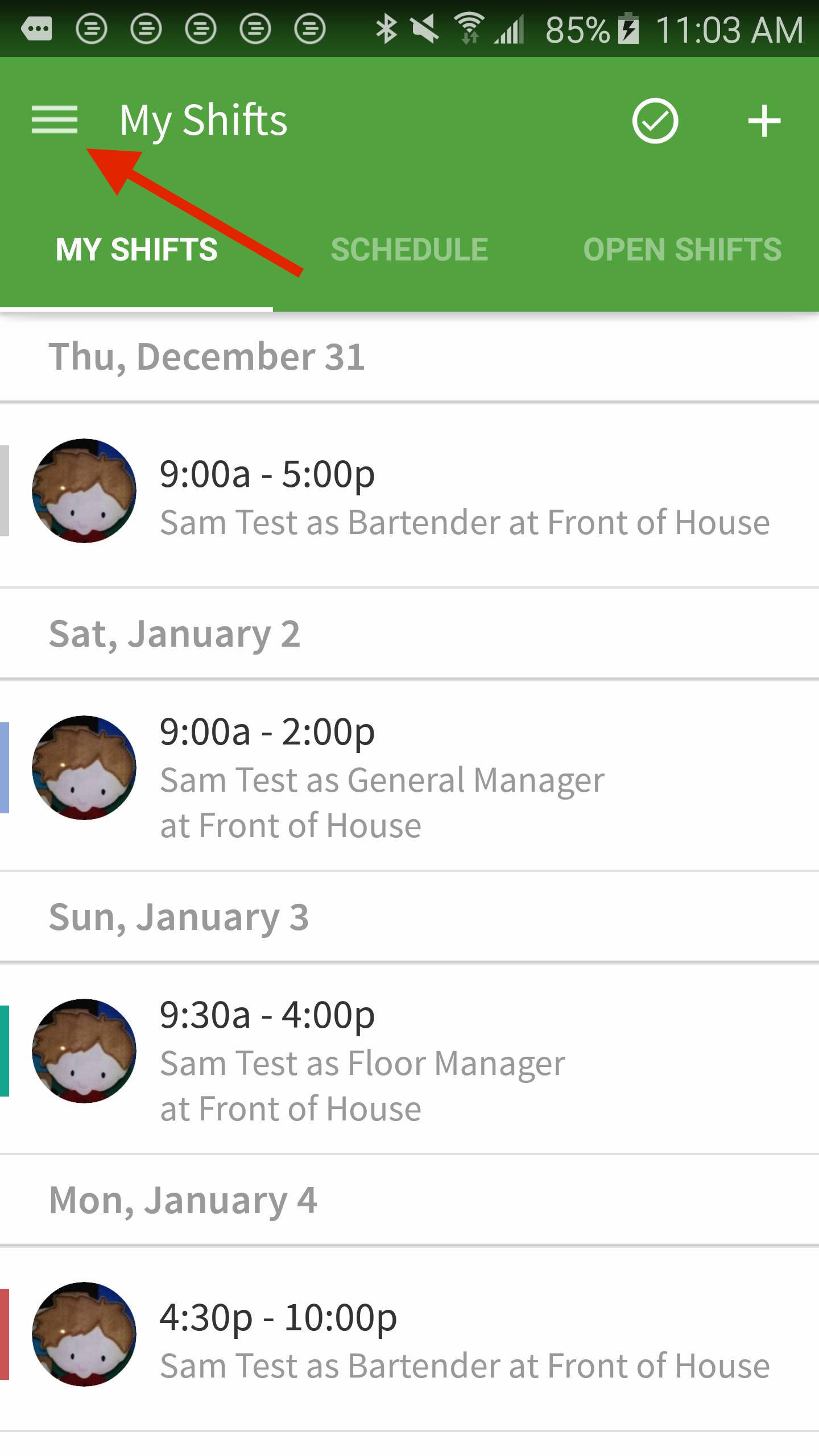Add a new shift with plus icon
Image resolution: width=819 pixels, height=1456 pixels.
(764, 121)
